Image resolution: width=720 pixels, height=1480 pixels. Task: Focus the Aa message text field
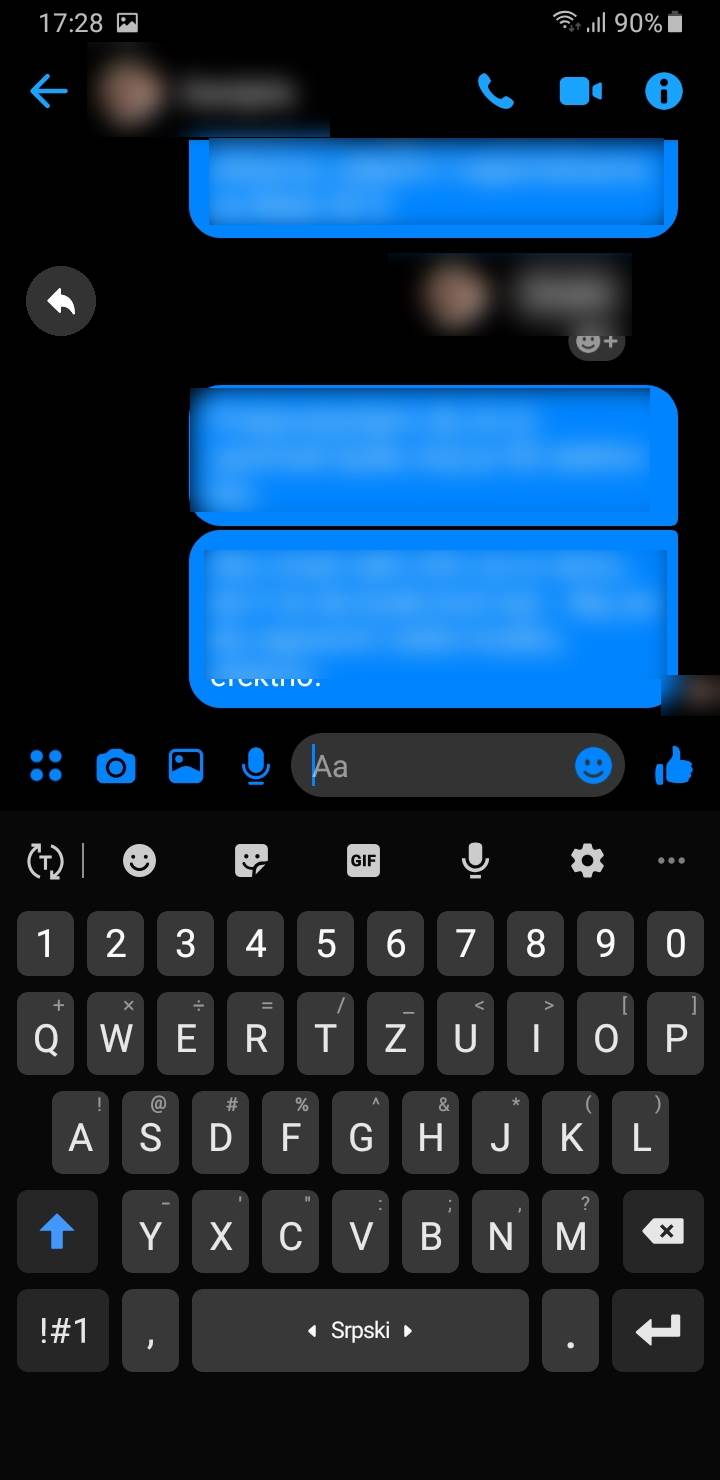pyautogui.click(x=430, y=766)
